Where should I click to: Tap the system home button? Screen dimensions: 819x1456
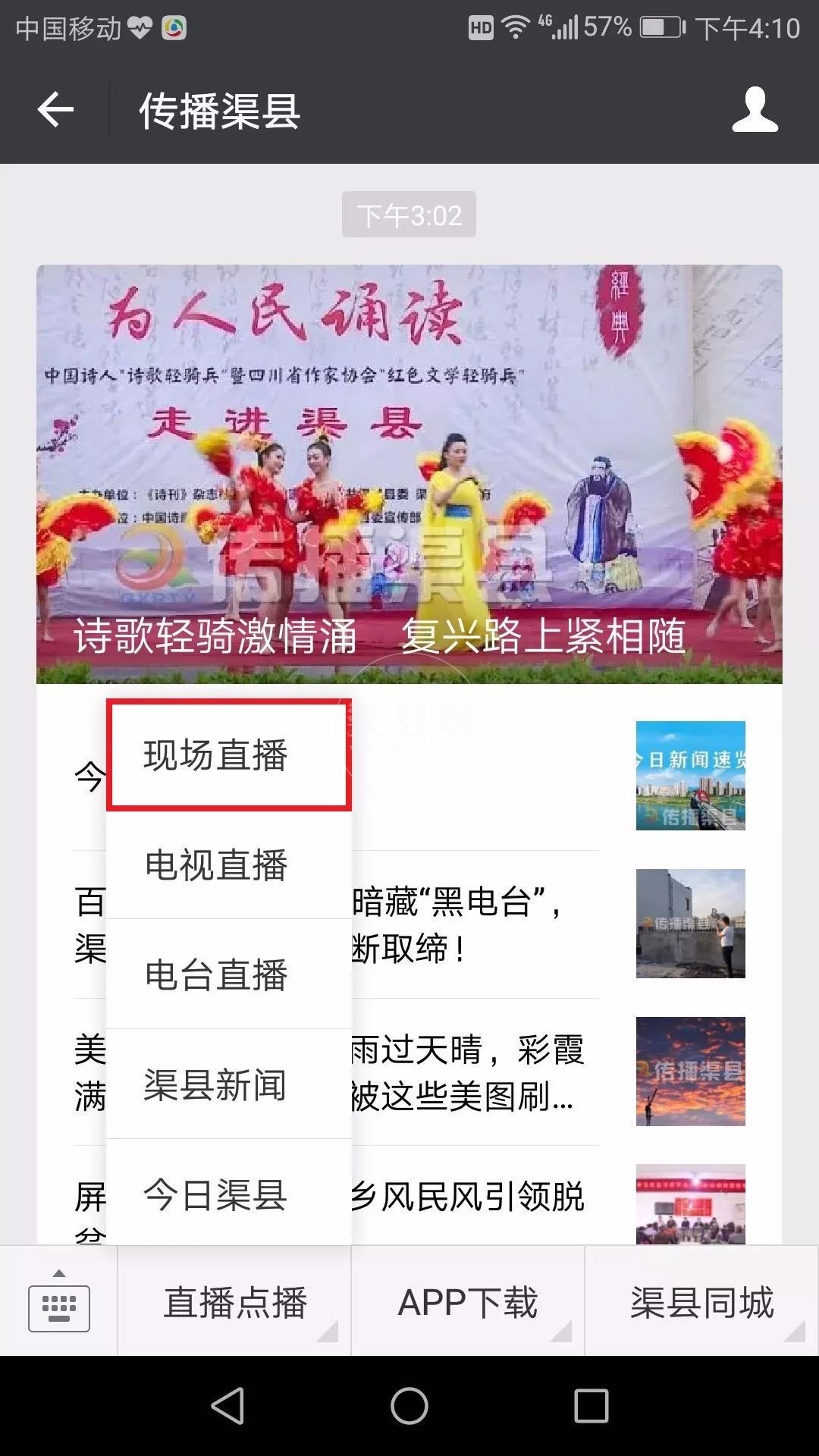point(409,1407)
